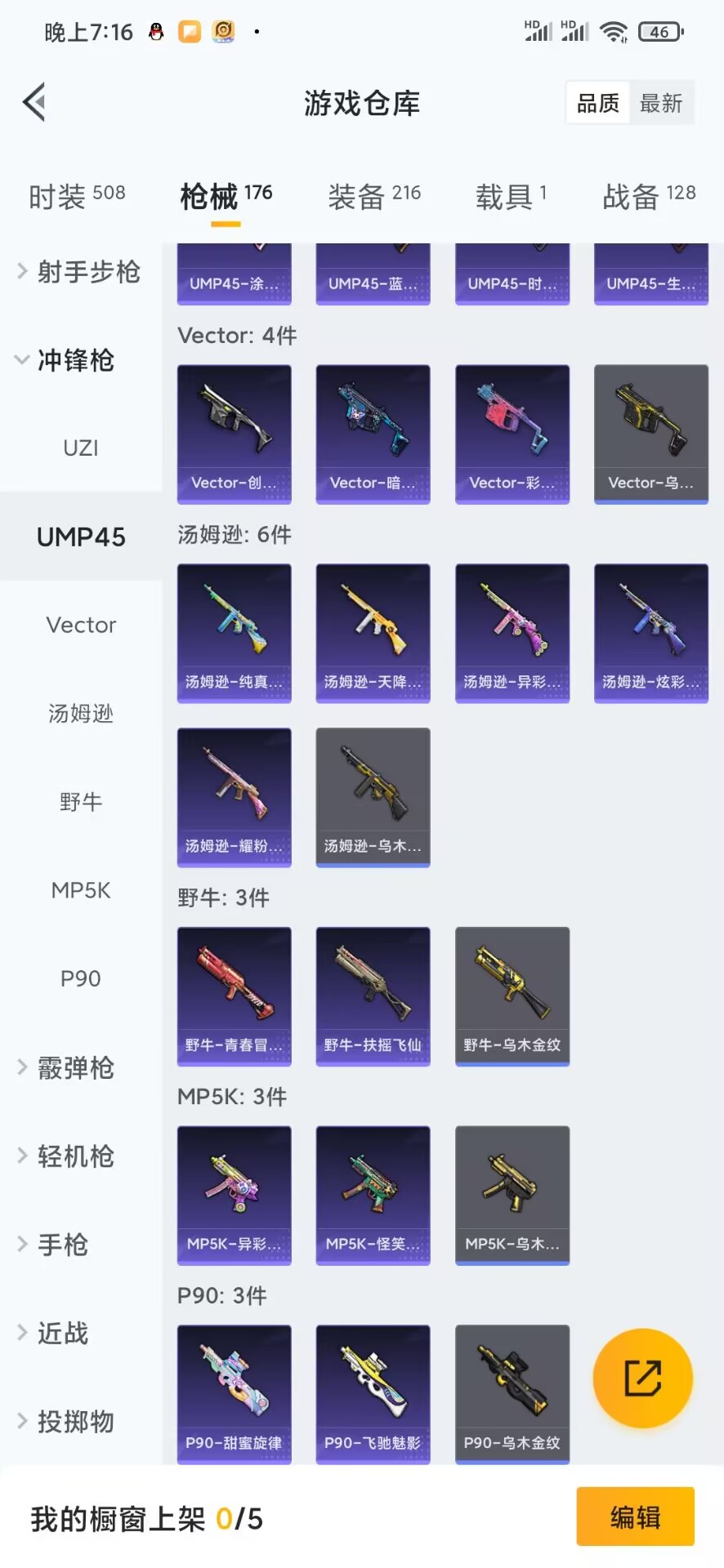
Task: Select UZI in the sidebar
Action: pos(81,448)
